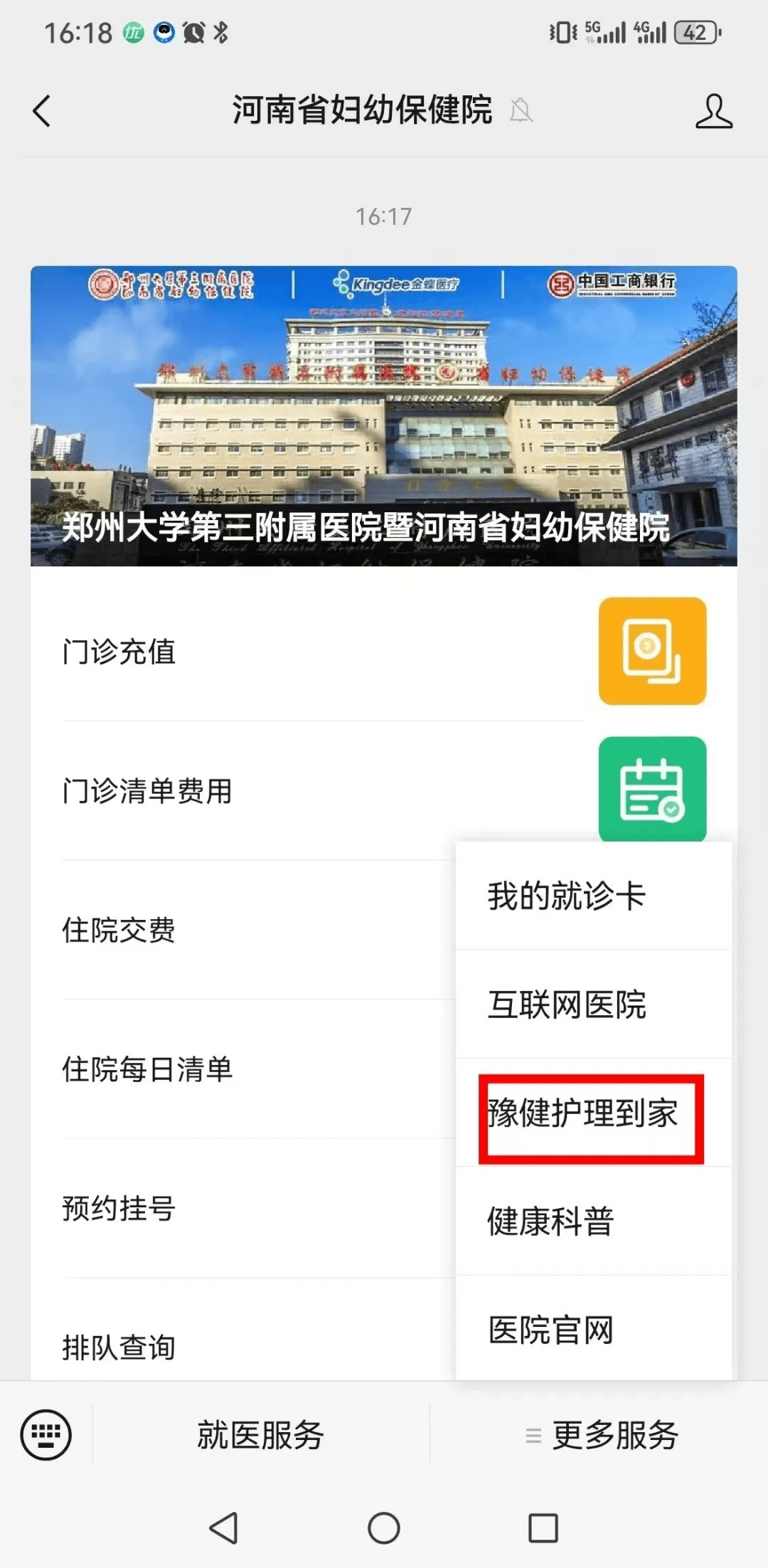Image resolution: width=768 pixels, height=1568 pixels.
Task: Tap the keyboard input icon at bottom left
Action: pyautogui.click(x=46, y=1434)
